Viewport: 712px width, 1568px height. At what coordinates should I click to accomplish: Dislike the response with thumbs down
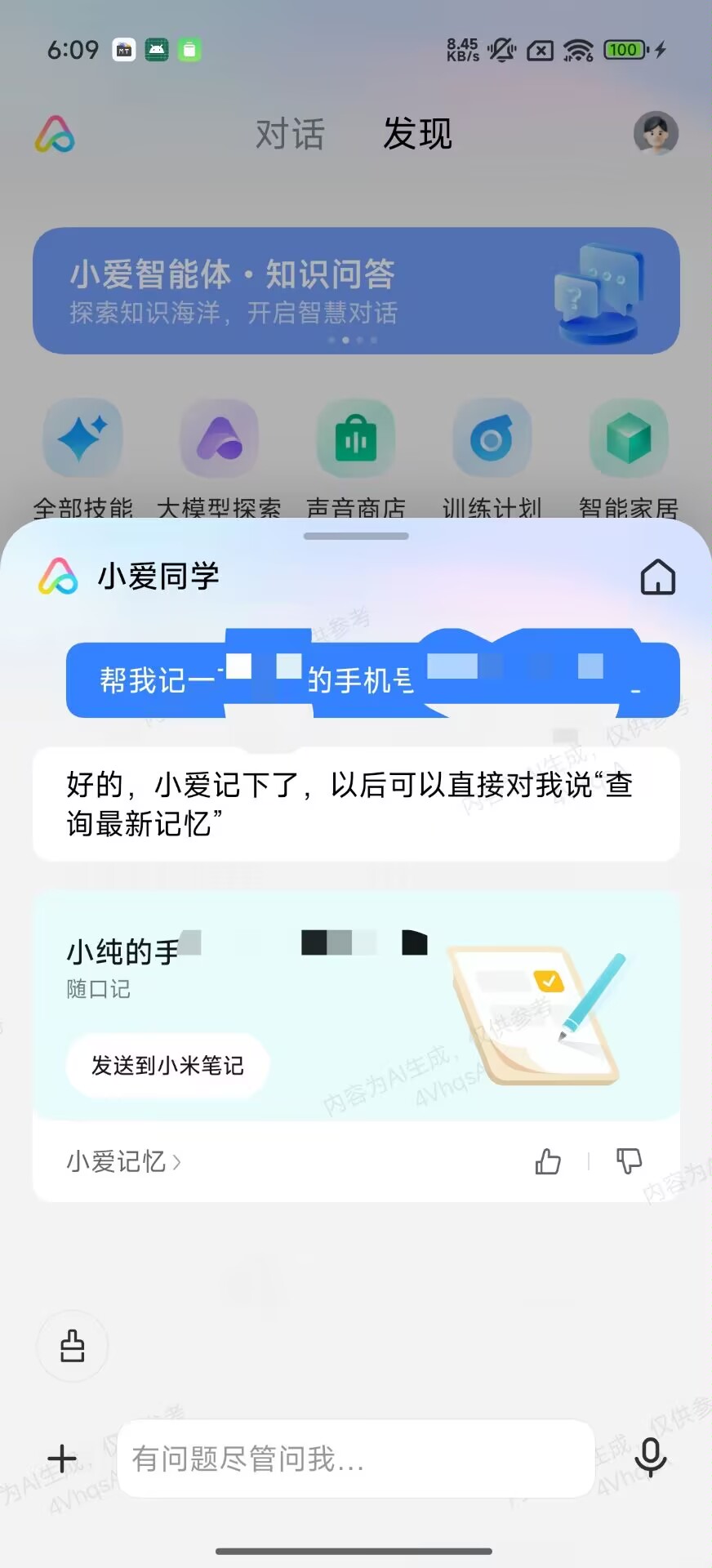[629, 1161]
